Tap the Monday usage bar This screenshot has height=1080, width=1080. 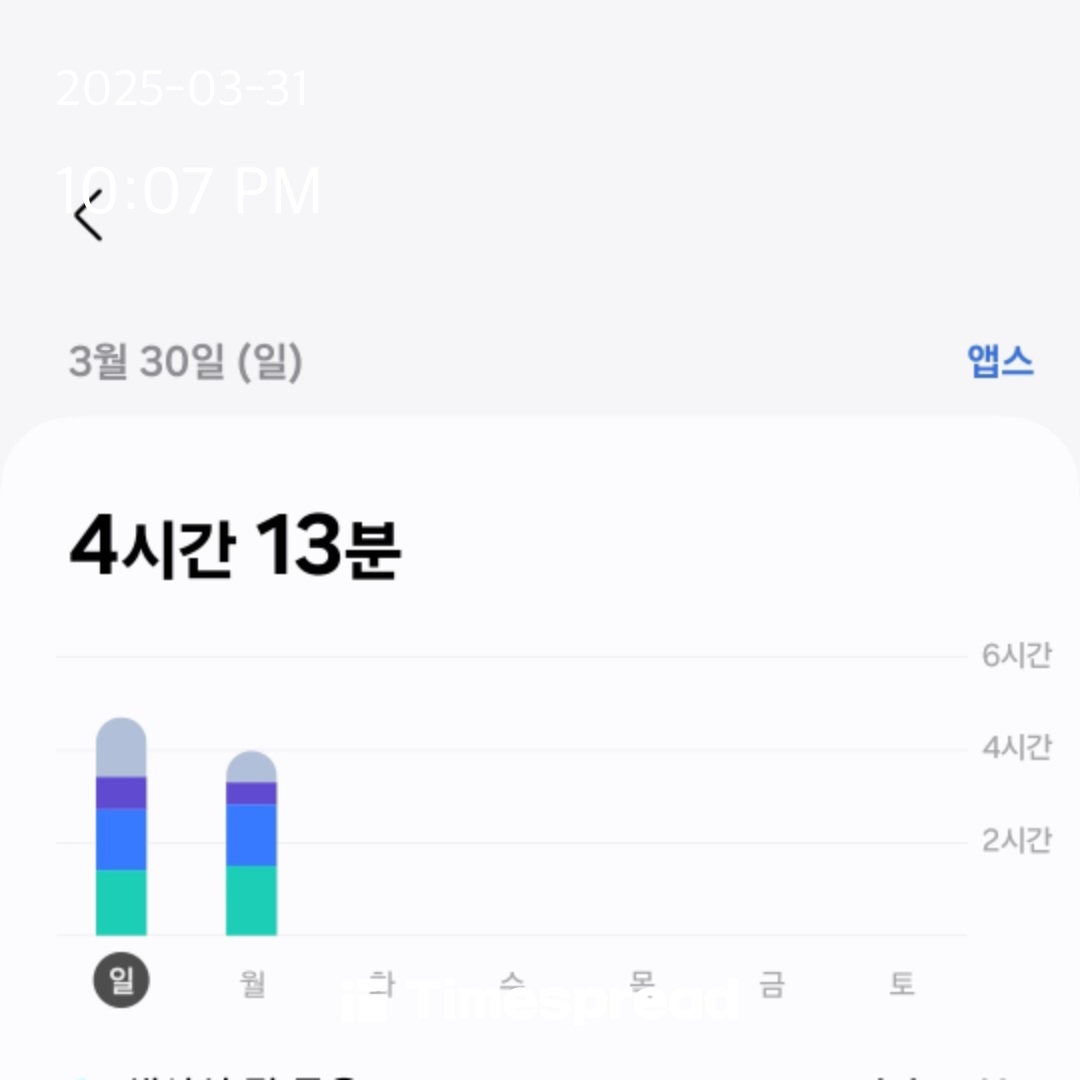(x=251, y=843)
